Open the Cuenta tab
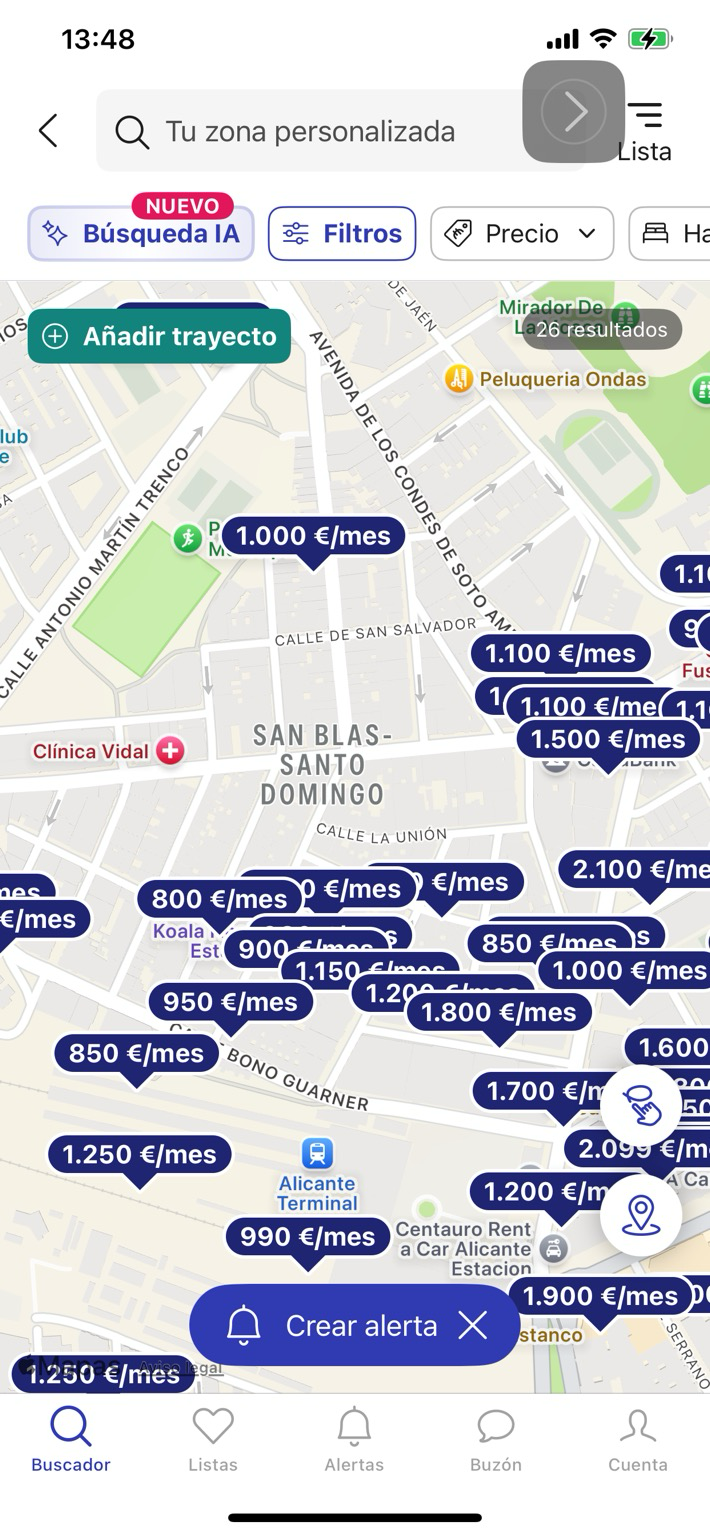The image size is (710, 1536). tap(637, 1438)
